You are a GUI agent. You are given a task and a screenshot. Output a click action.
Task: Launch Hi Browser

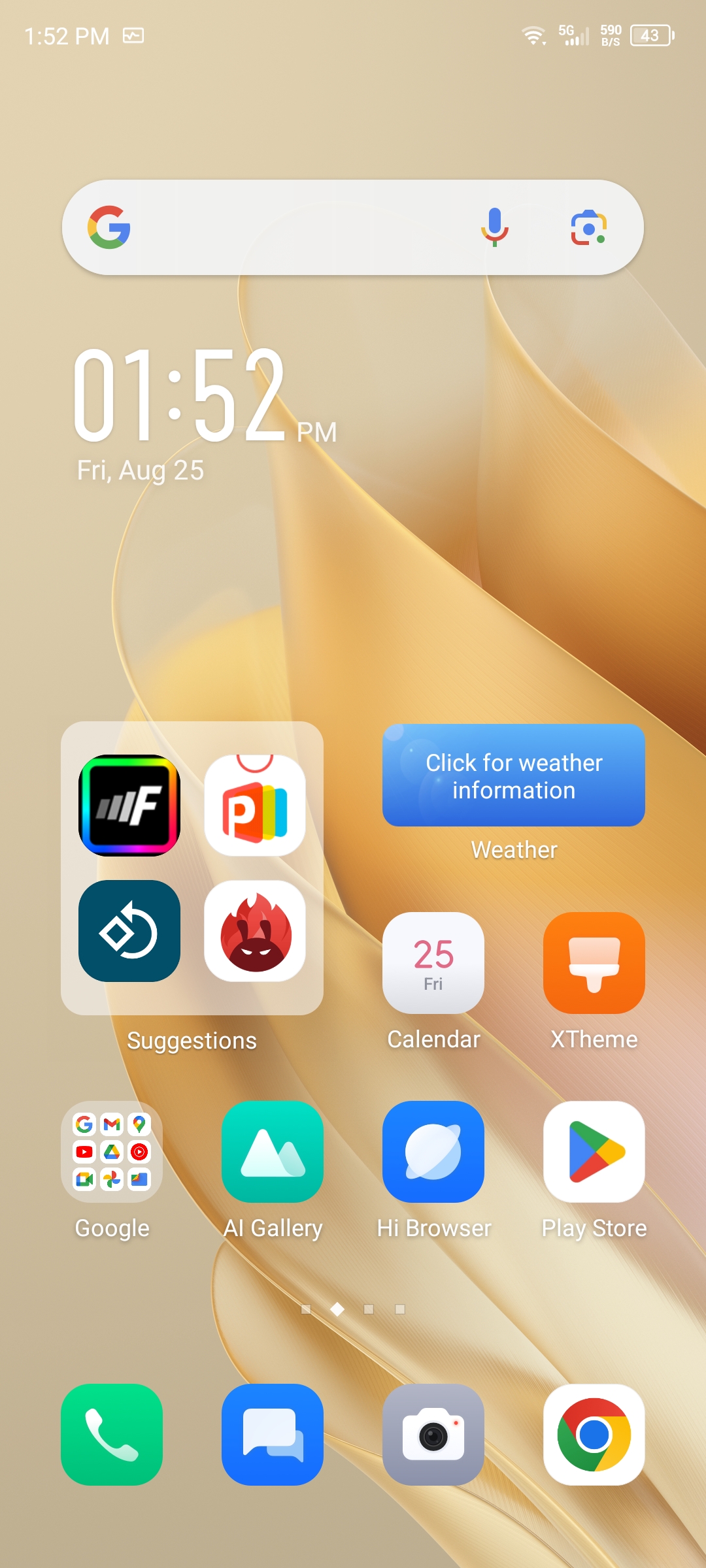[x=433, y=1152]
